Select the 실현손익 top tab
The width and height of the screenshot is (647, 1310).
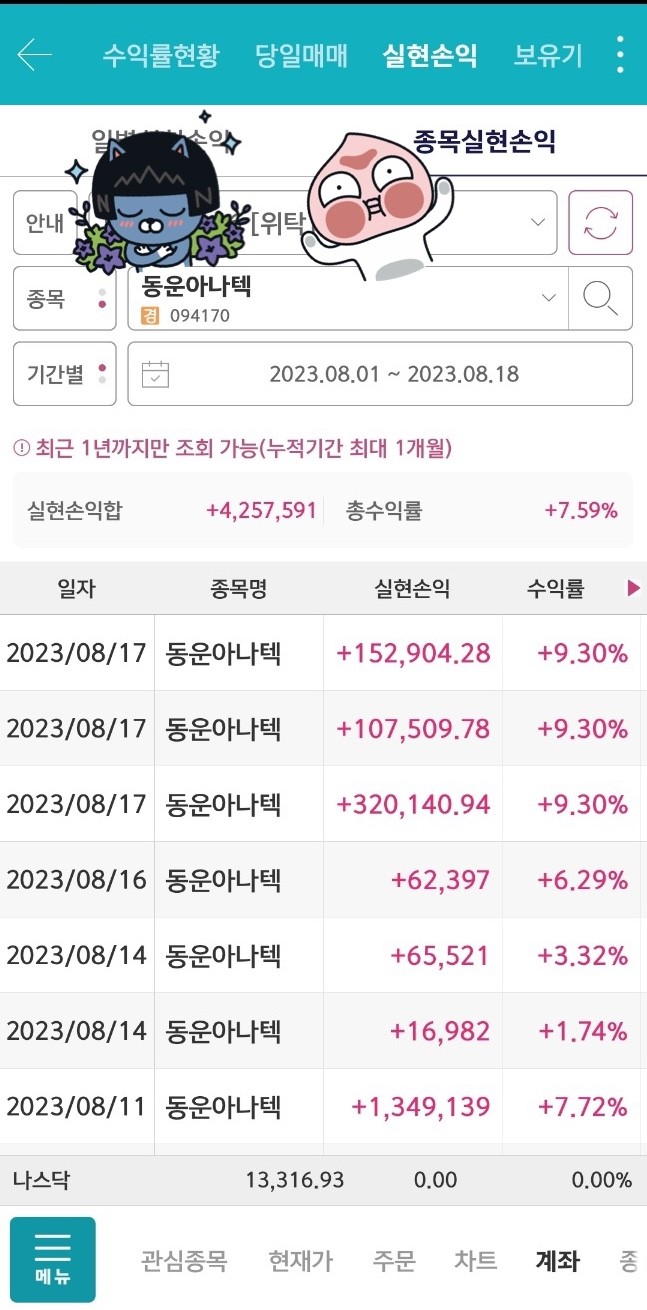pyautogui.click(x=430, y=55)
